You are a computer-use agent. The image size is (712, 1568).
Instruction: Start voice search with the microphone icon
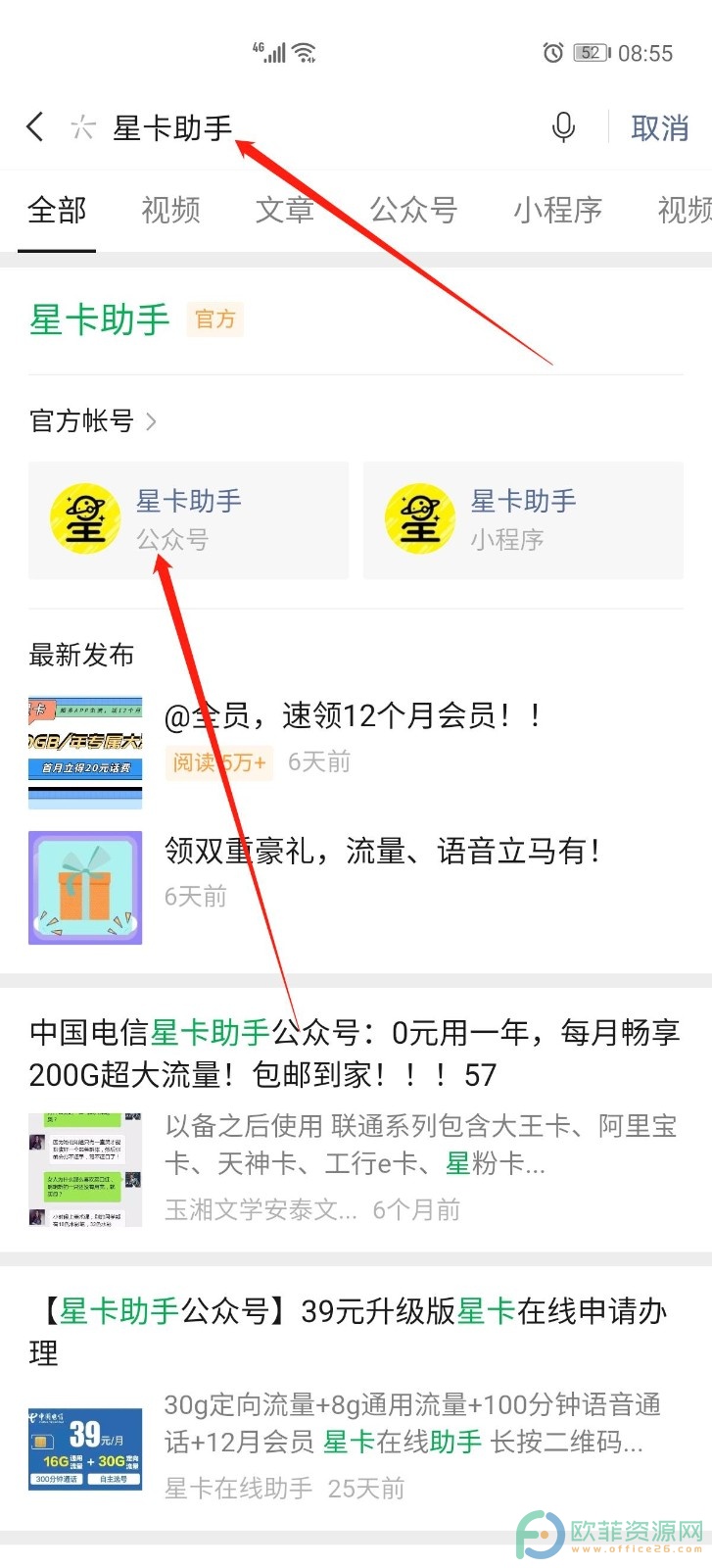[x=563, y=127]
